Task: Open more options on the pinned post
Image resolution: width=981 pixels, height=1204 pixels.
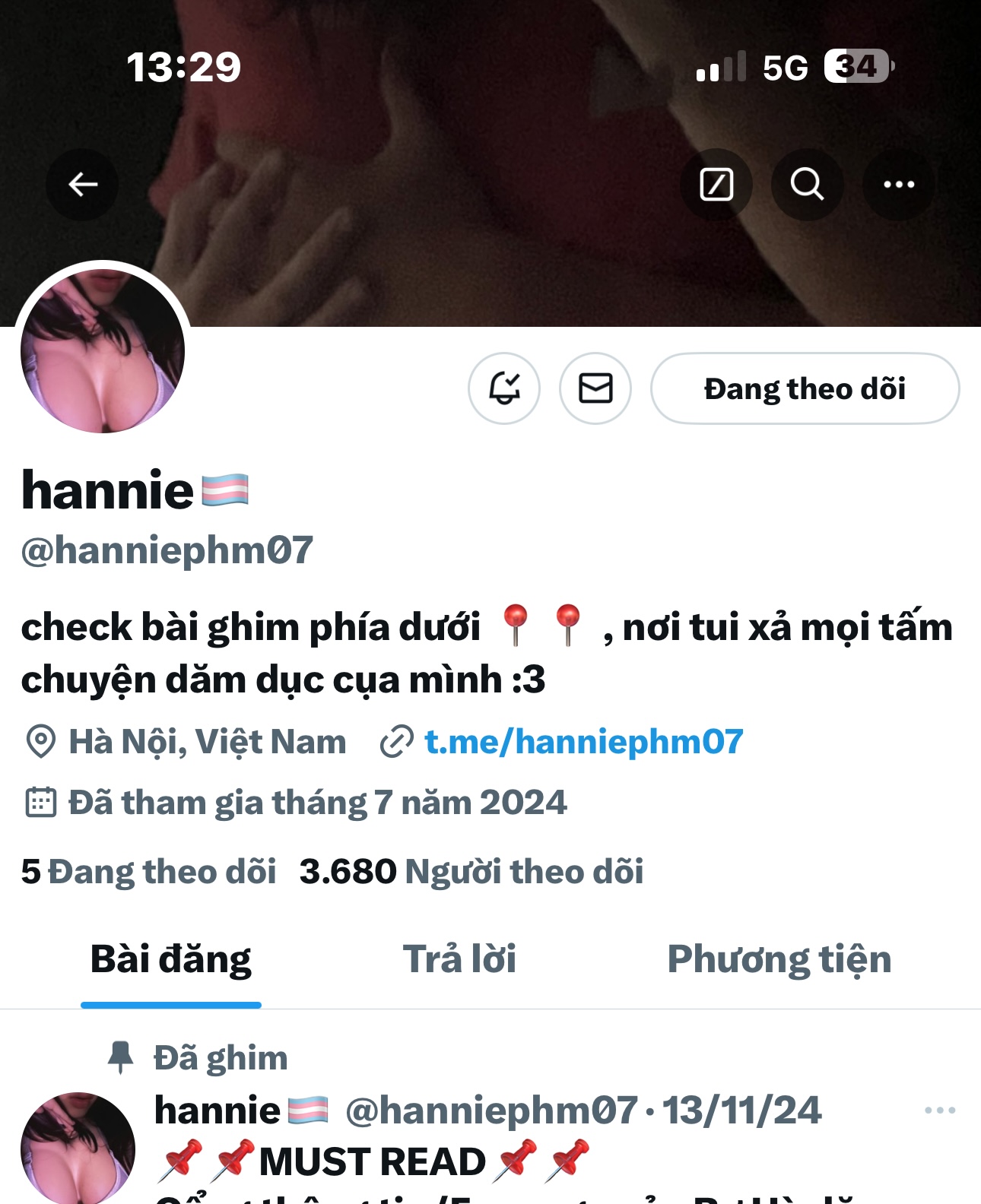Action: click(939, 1111)
